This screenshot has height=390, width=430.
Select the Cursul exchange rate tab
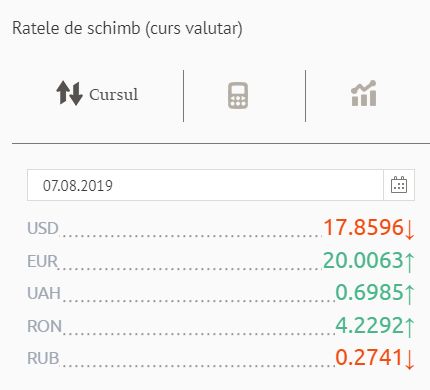97,94
